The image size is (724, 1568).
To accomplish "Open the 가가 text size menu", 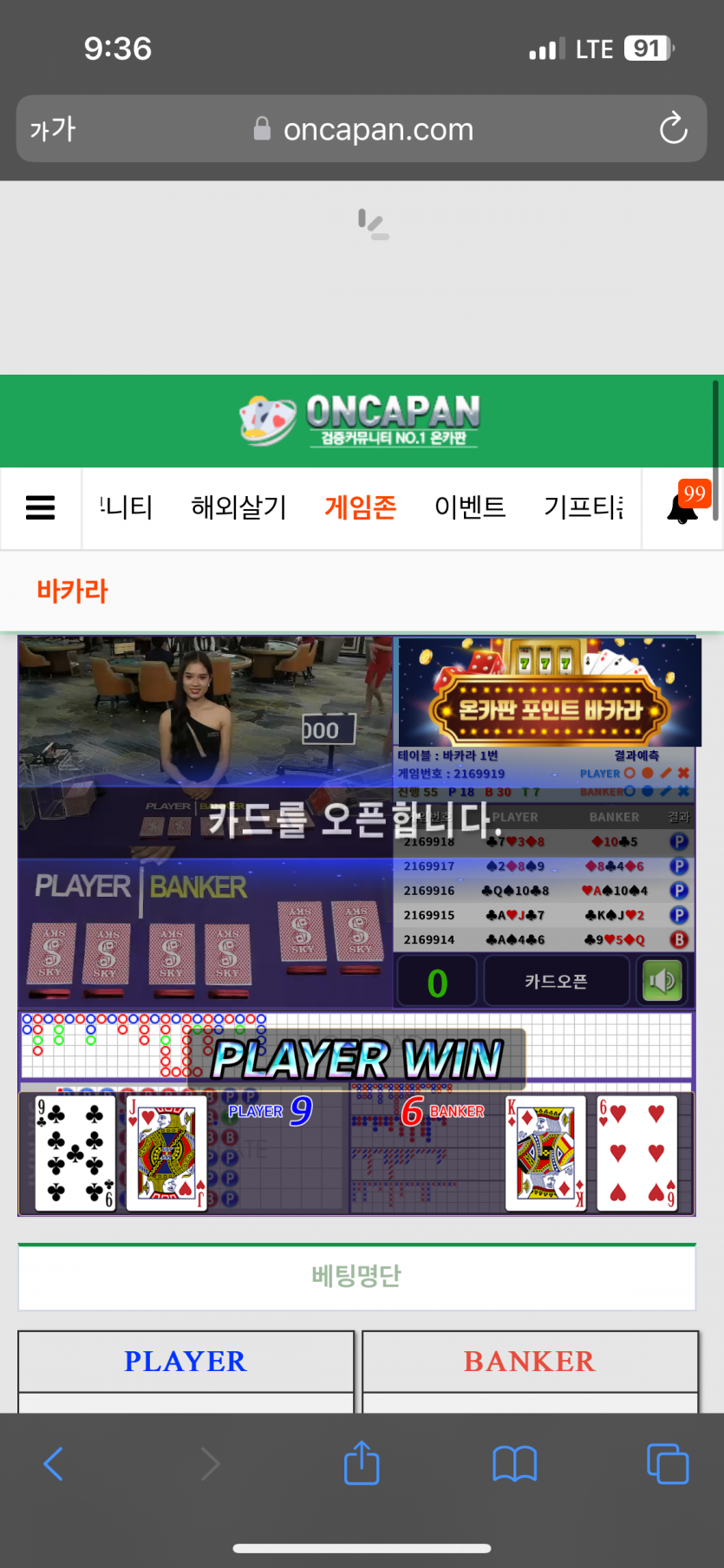I will (53, 129).
